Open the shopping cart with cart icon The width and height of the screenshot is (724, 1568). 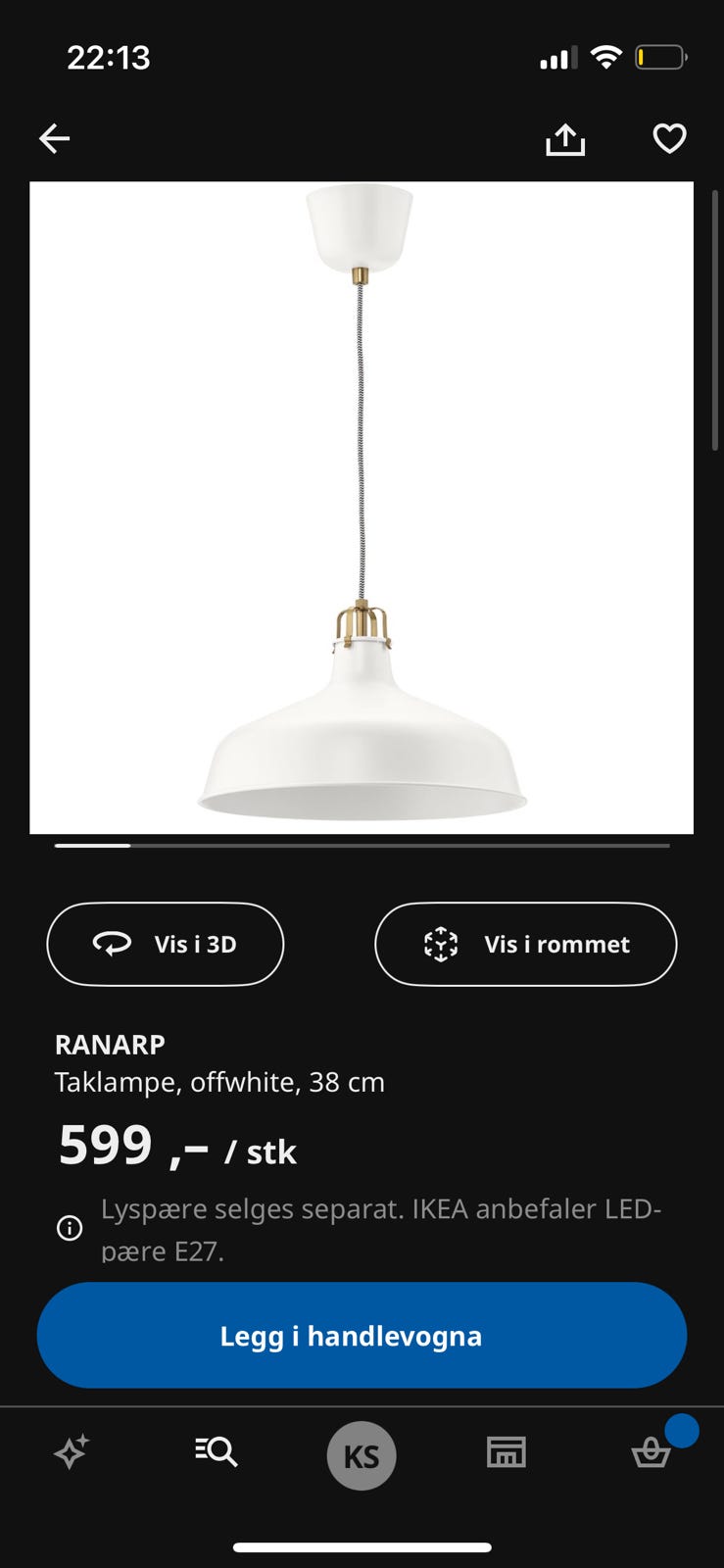[x=651, y=1453]
